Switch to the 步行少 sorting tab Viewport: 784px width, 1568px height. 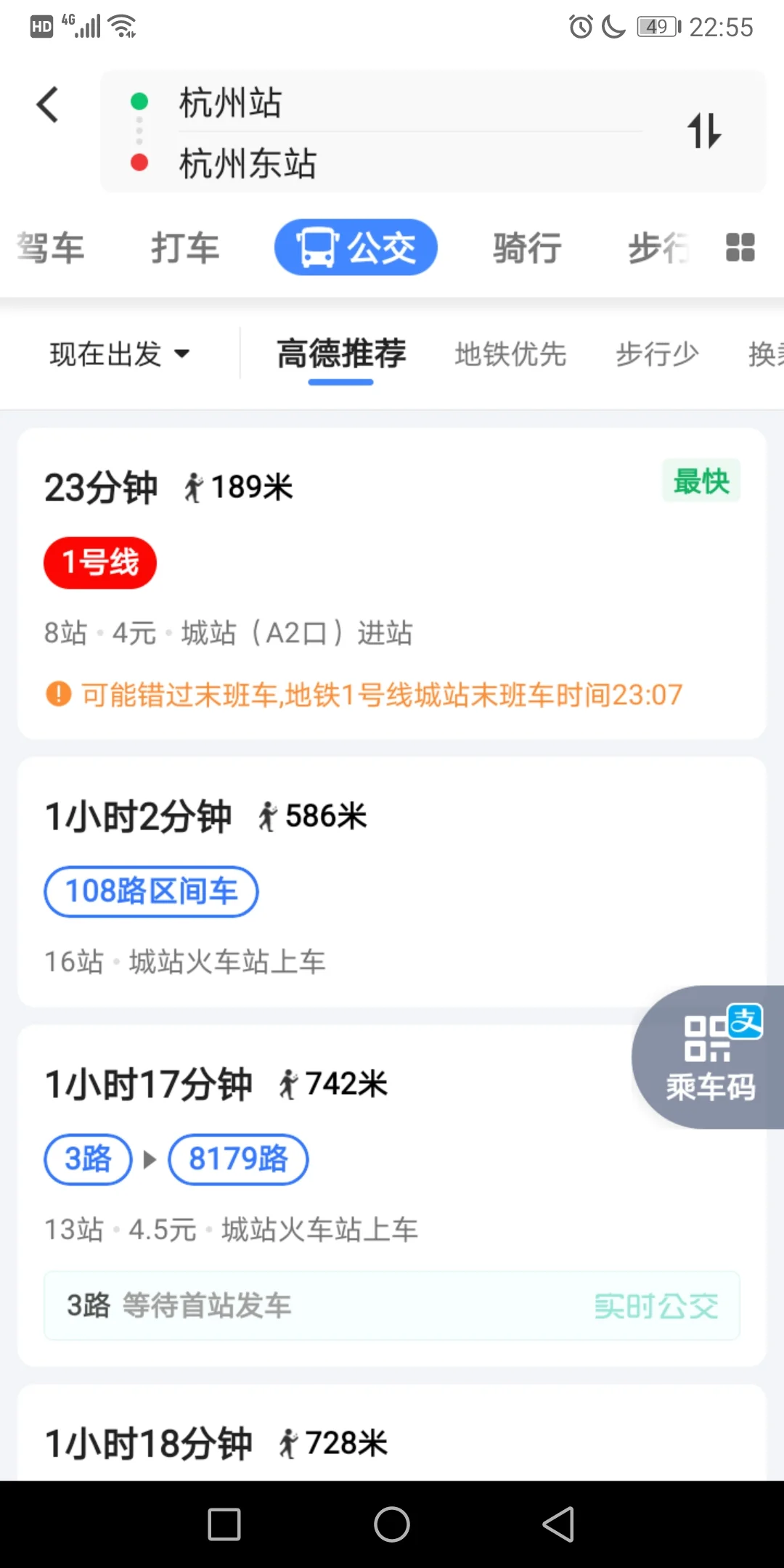click(x=656, y=354)
